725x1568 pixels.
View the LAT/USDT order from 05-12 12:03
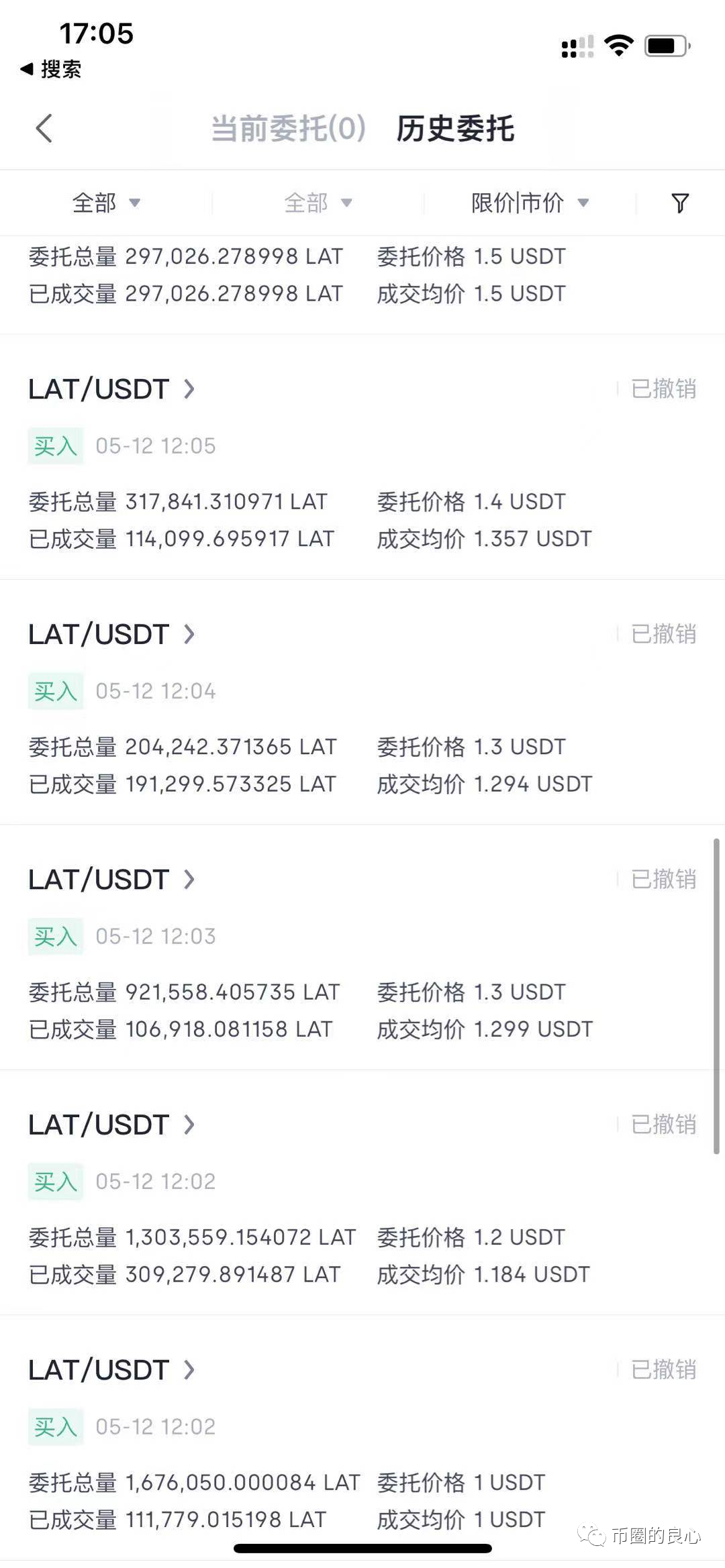pos(111,879)
